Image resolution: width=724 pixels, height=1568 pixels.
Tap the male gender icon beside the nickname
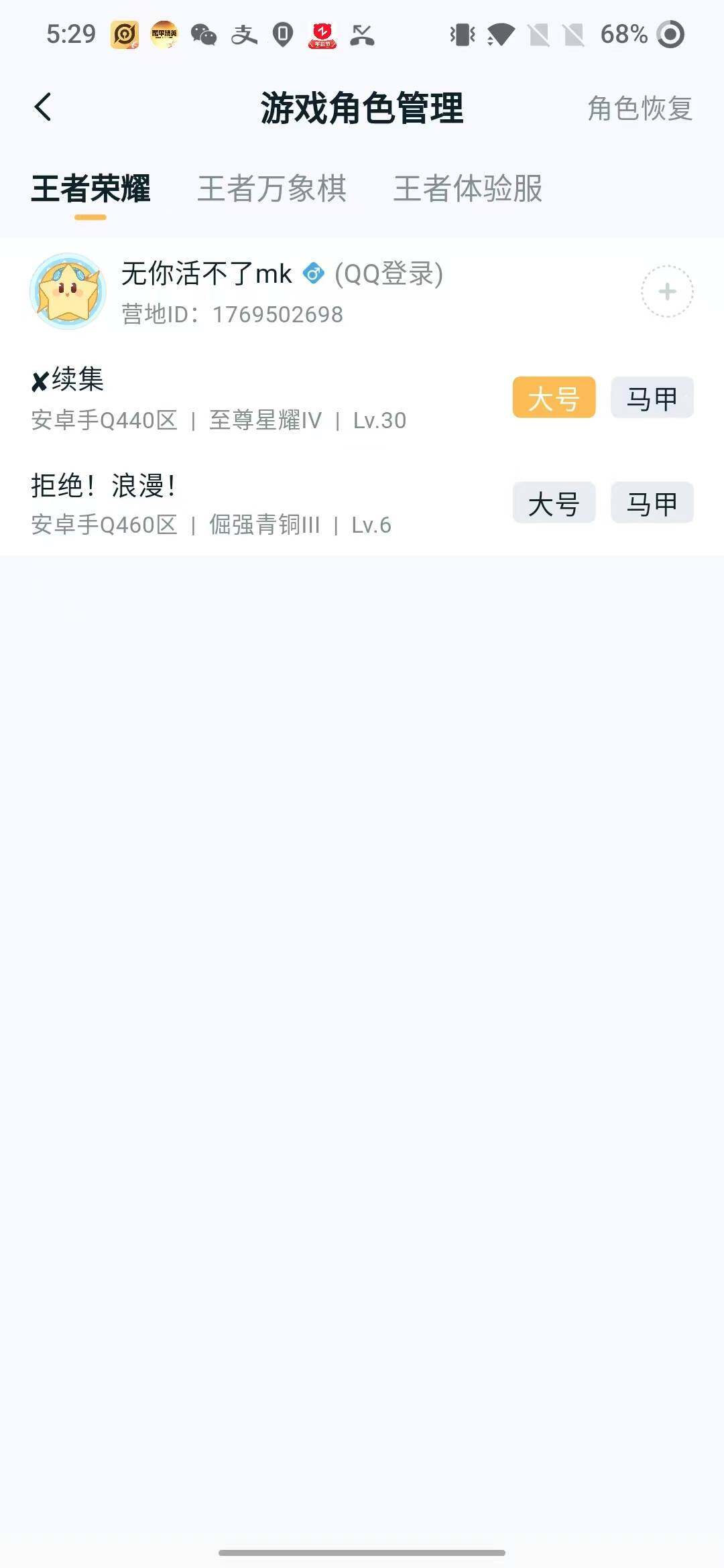314,273
